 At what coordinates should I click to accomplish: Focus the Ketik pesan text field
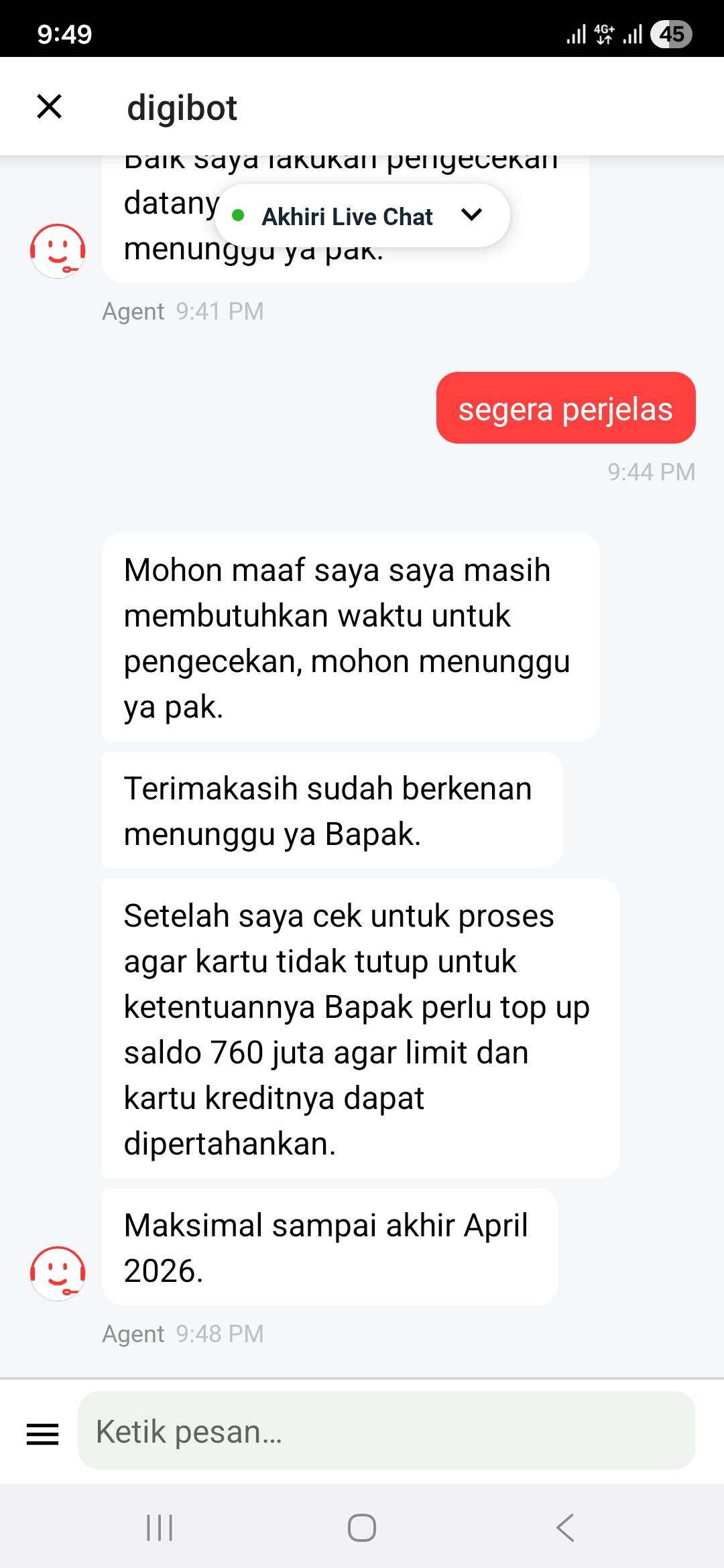[386, 1431]
